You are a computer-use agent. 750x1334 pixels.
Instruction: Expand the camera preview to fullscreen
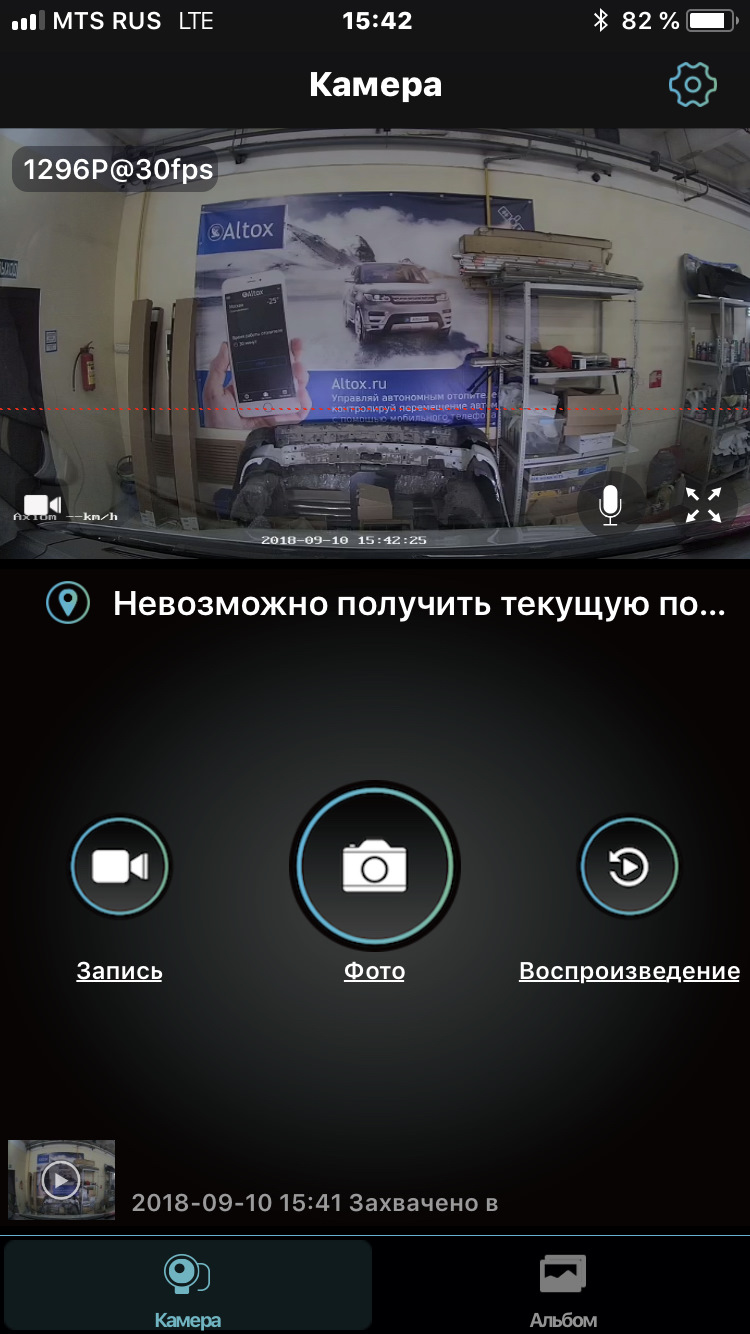(x=703, y=505)
